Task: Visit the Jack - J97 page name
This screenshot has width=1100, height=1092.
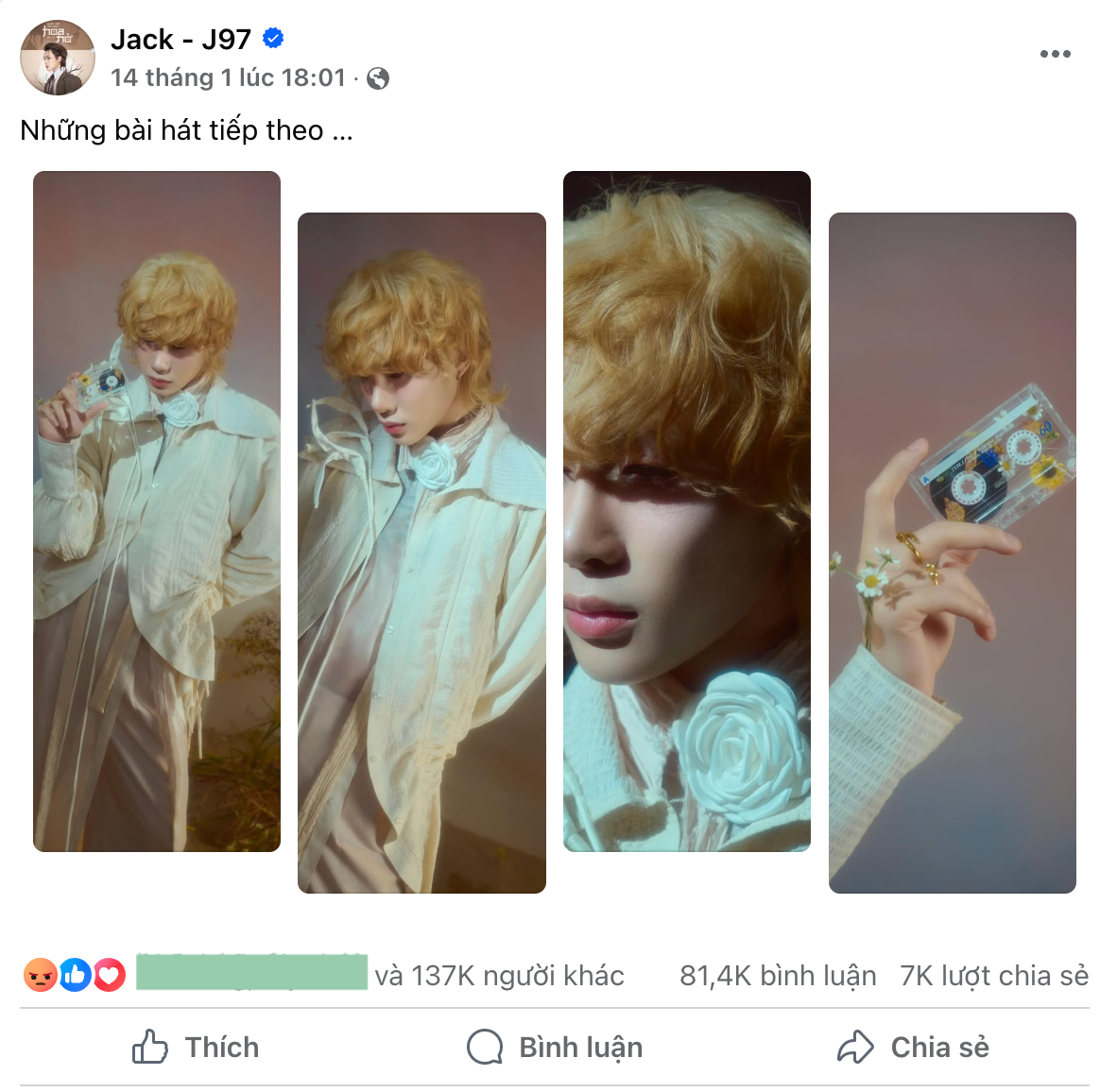Action: [180, 40]
